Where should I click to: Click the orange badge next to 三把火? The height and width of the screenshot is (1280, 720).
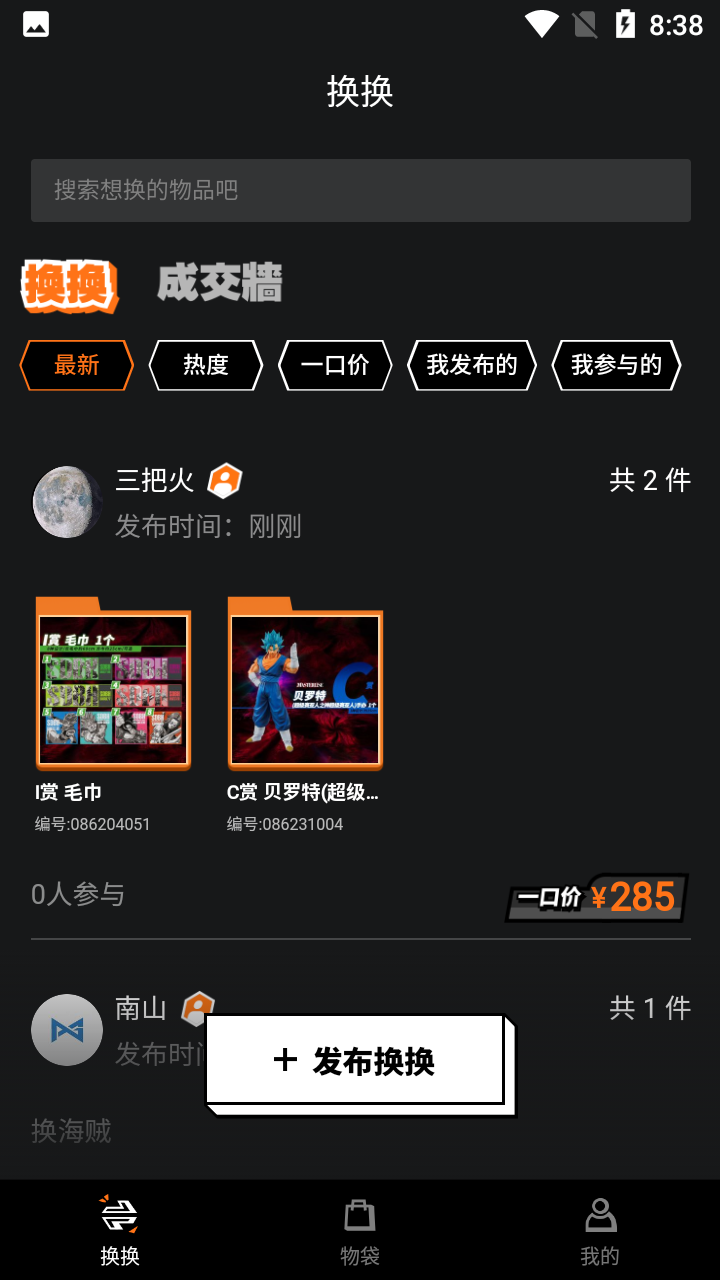224,480
